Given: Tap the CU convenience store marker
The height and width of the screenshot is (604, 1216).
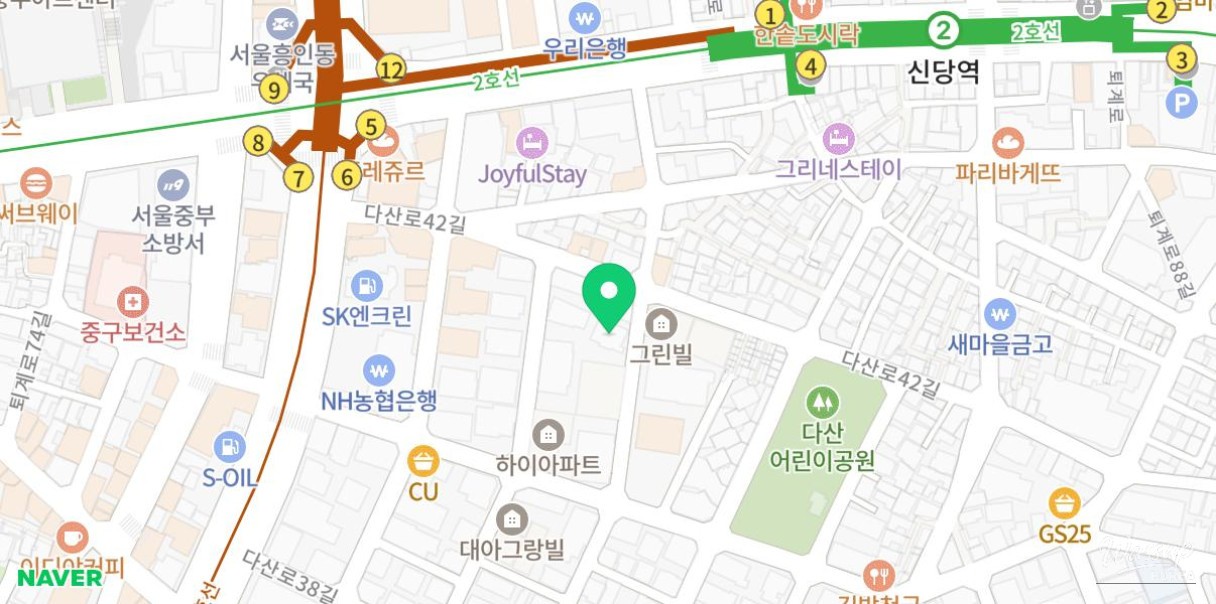Looking at the screenshot, I should (424, 461).
